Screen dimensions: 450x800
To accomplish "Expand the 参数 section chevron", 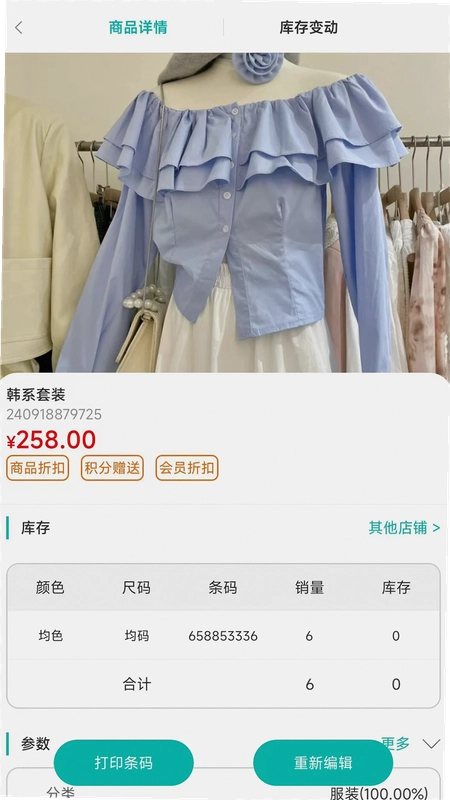I will (431, 744).
